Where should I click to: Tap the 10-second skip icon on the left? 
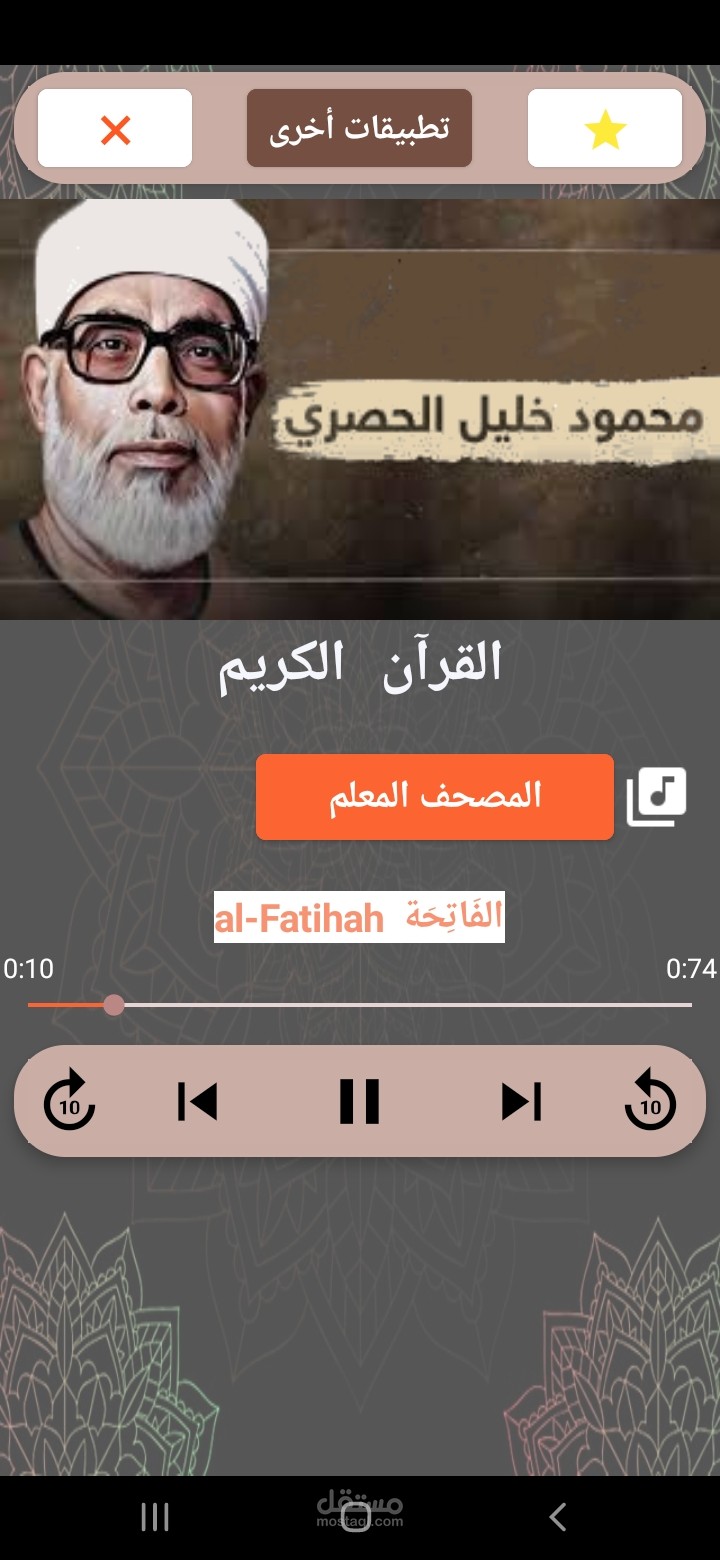70,1101
